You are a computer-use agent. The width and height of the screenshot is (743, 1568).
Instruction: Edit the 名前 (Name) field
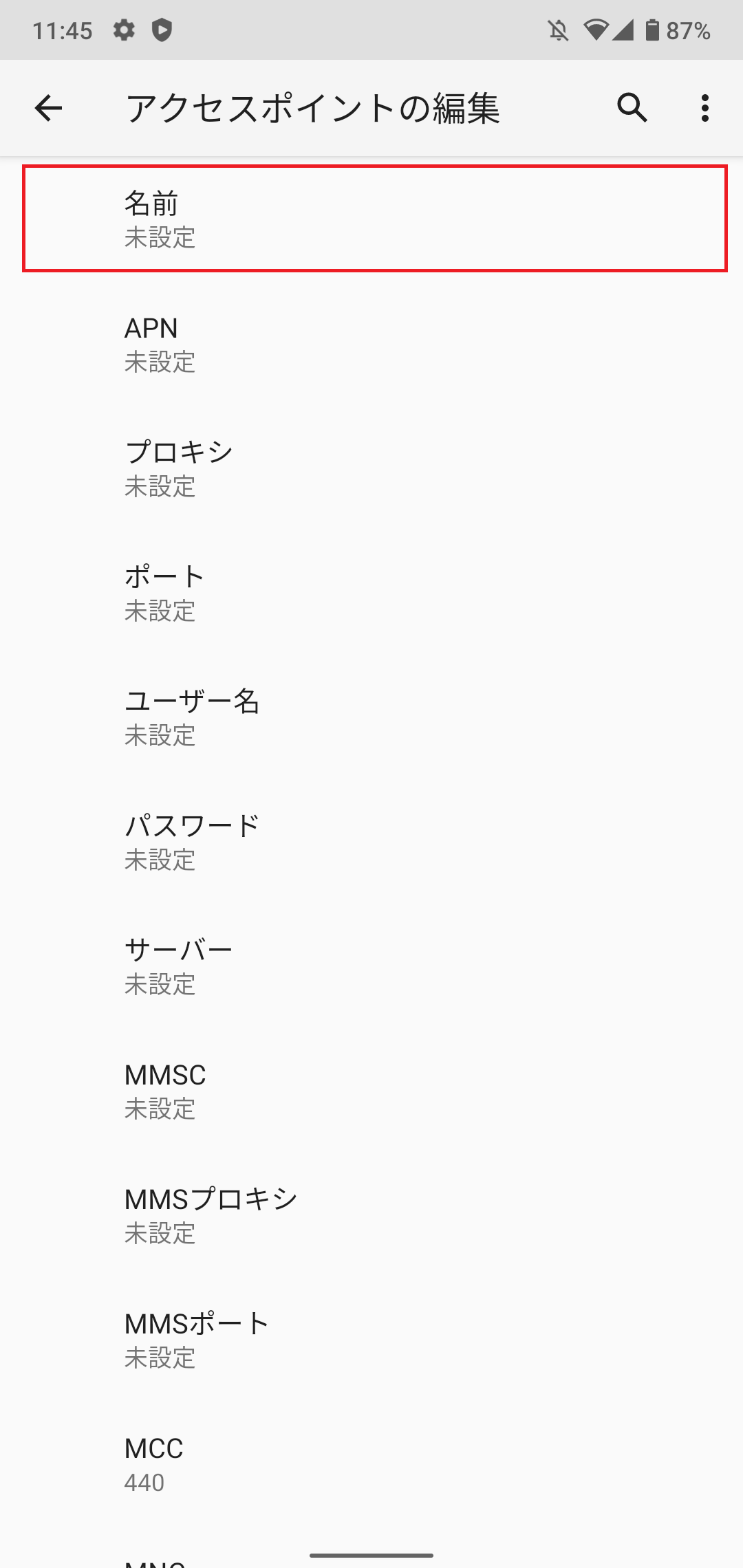pos(371,219)
